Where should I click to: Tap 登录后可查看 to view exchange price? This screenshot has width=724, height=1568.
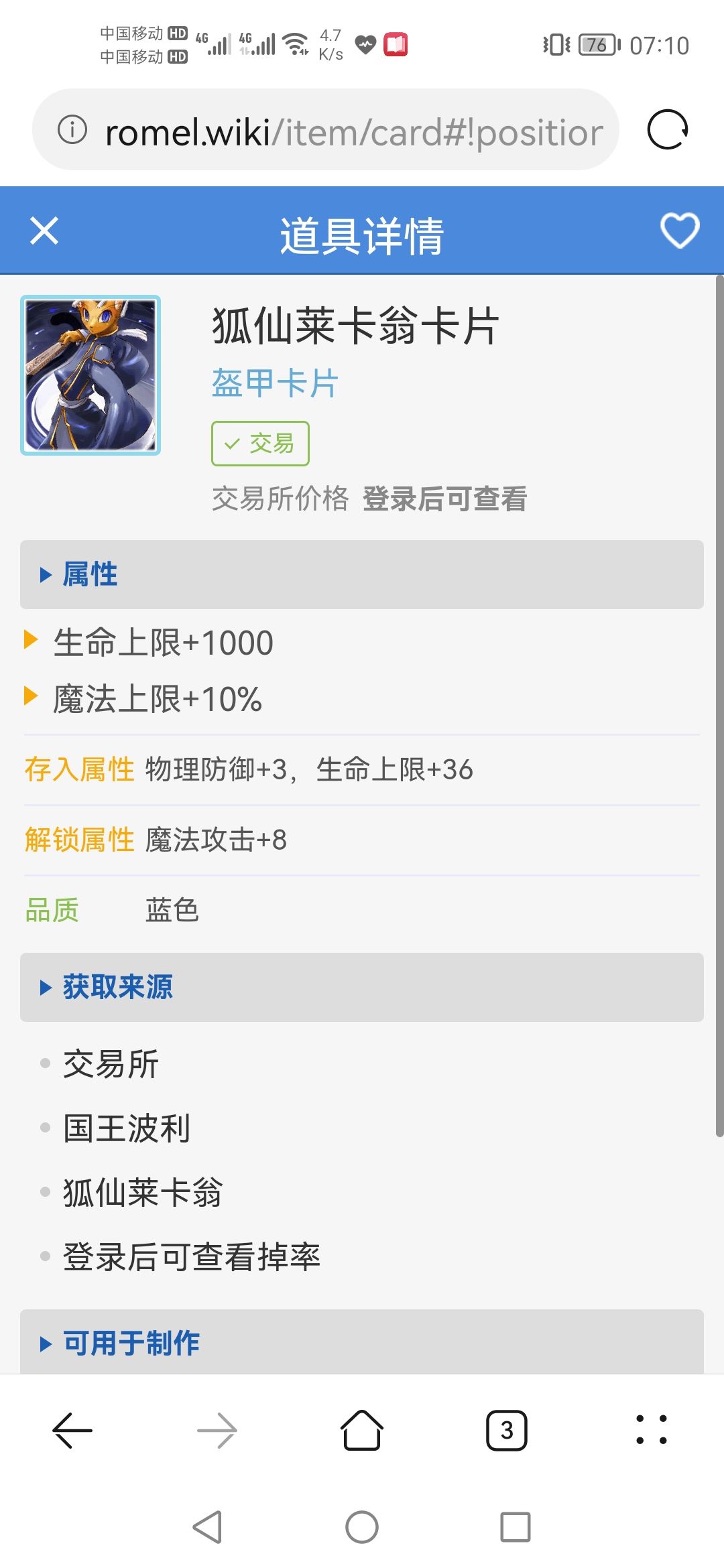pos(445,498)
